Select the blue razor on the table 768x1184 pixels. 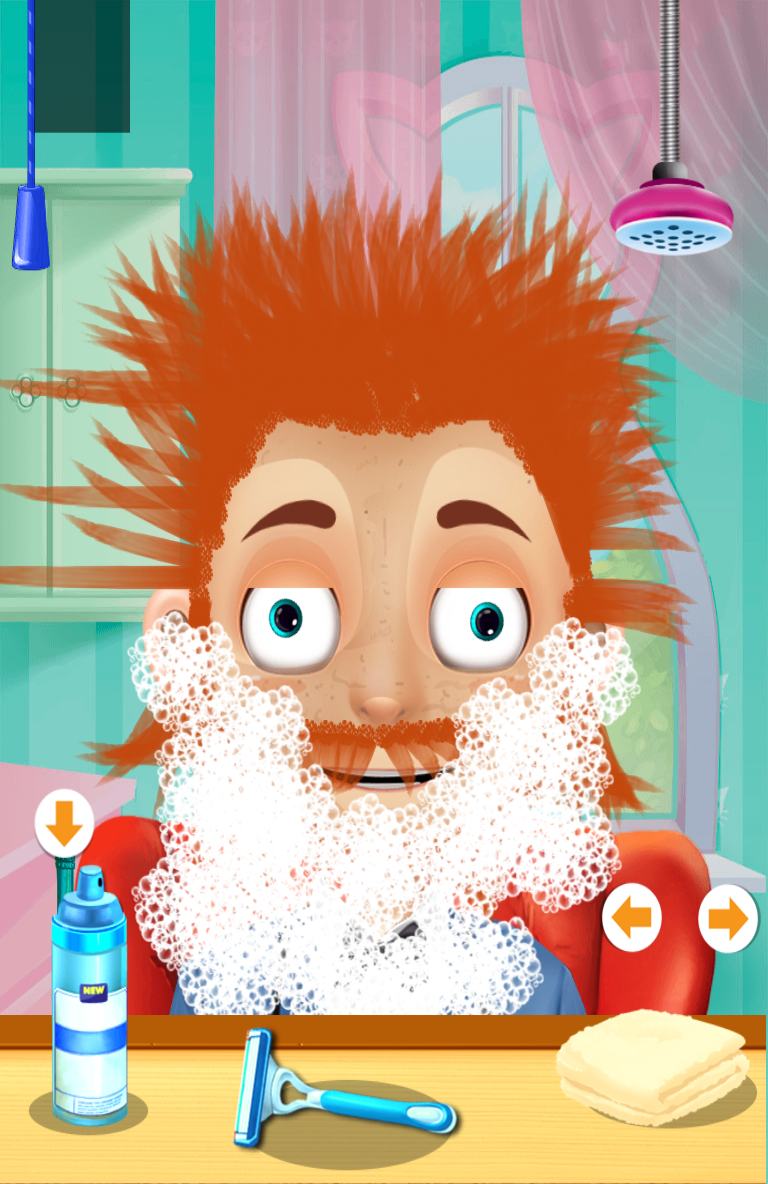[330, 1097]
